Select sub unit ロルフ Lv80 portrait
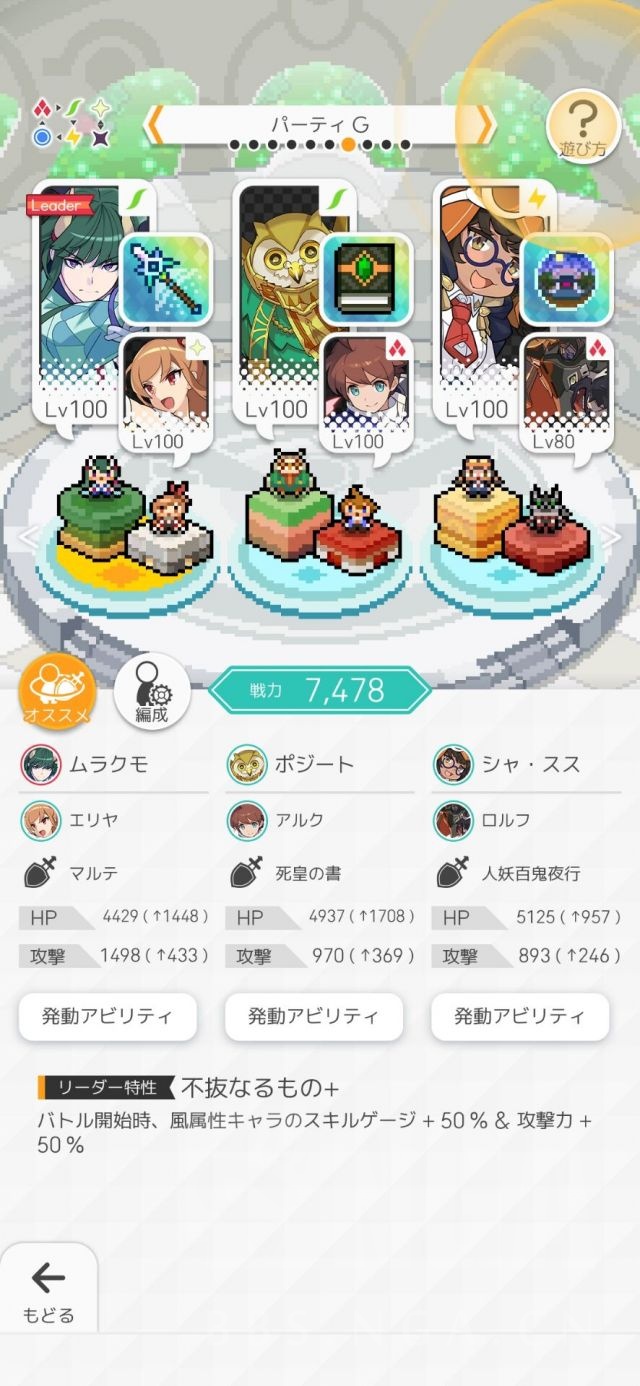This screenshot has height=1386, width=640. pos(566,390)
